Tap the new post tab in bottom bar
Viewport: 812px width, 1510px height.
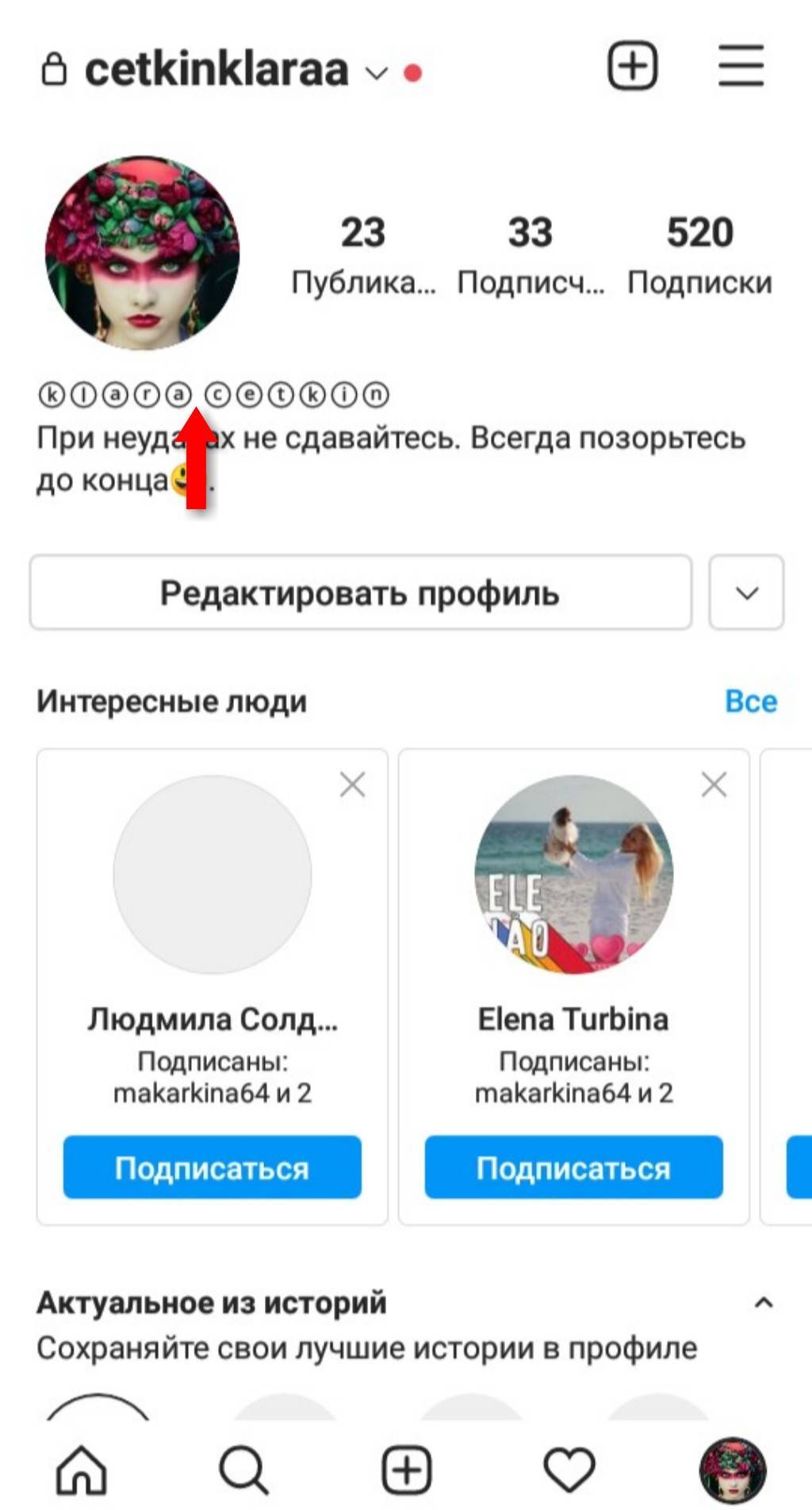coord(407,1469)
